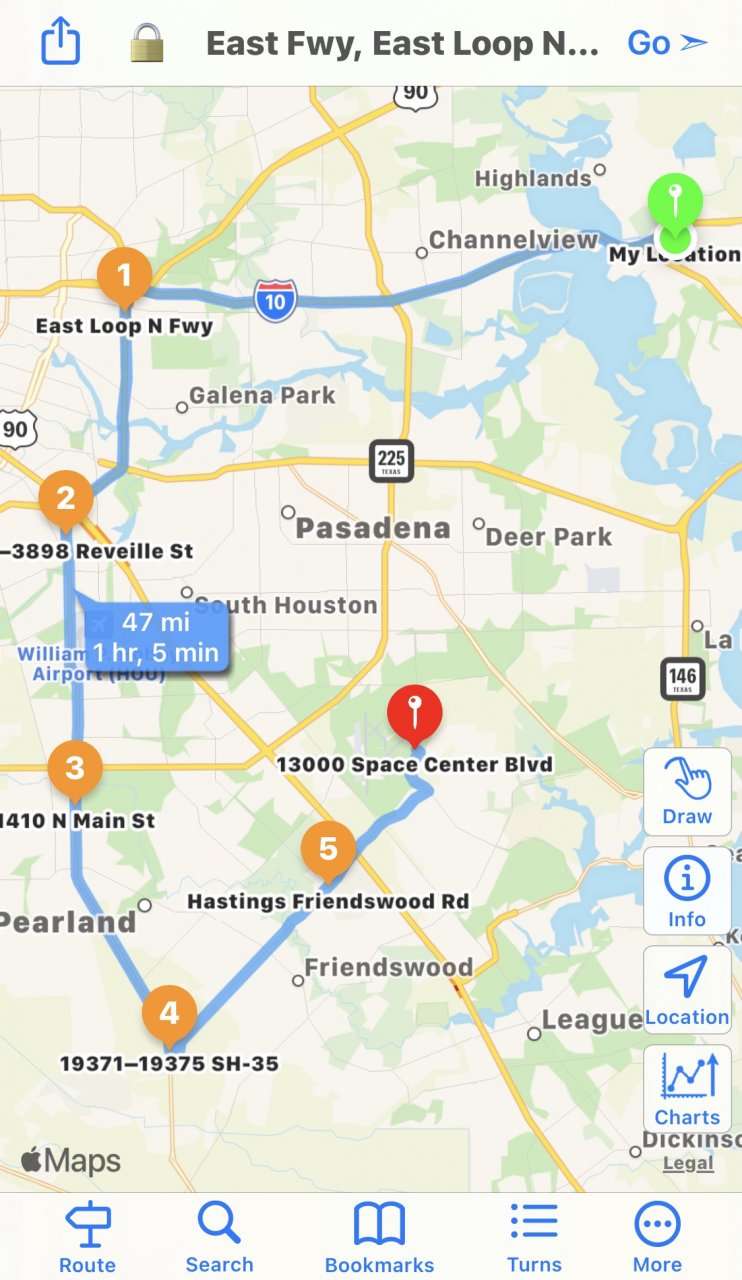Screen dimensions: 742x1280
Task: Select waypoint 5 at Hastings Friendswood Rd
Action: 328,849
